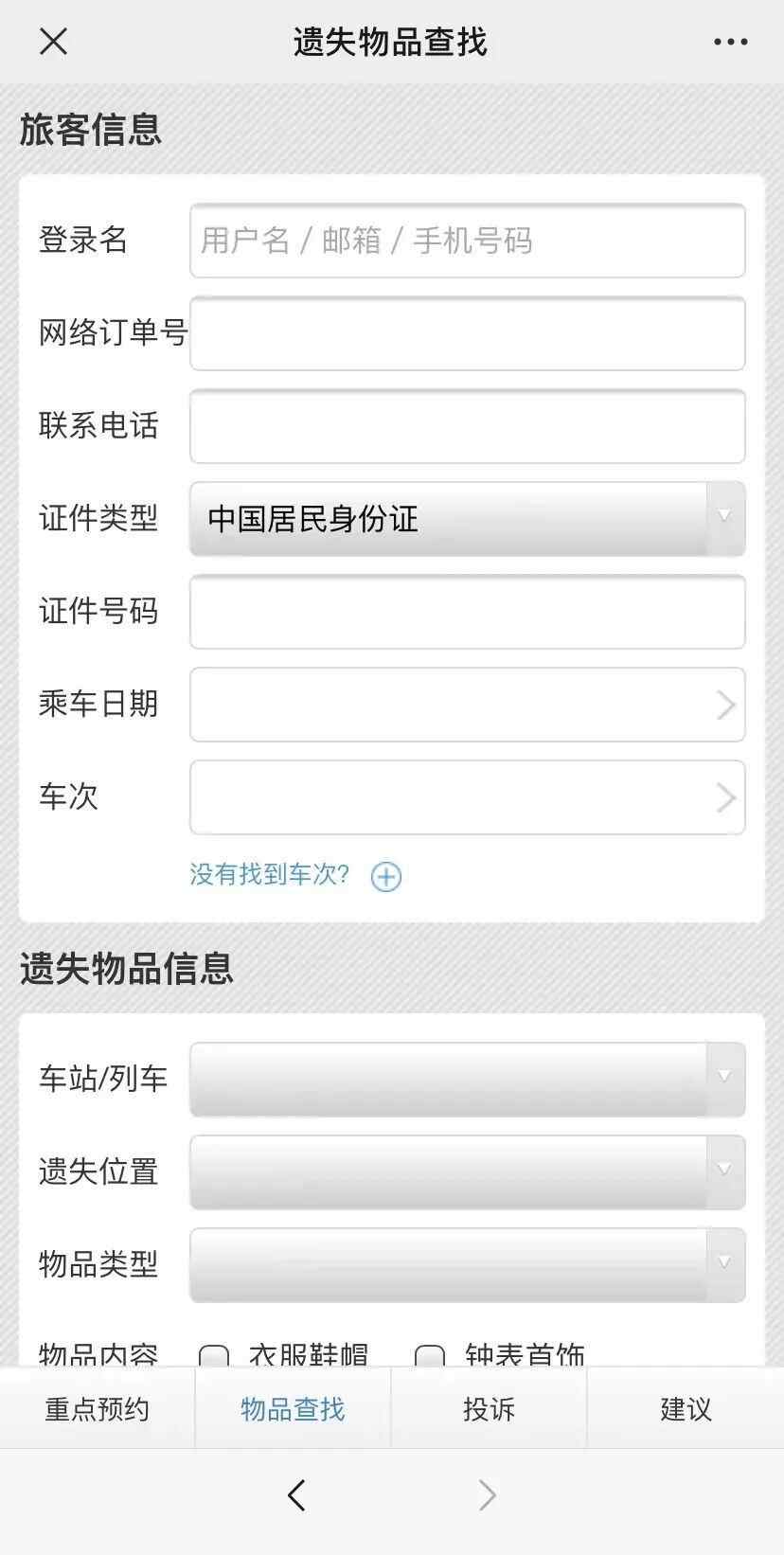Open the 建议 tab
The image size is (784, 1555).
(x=686, y=1409)
